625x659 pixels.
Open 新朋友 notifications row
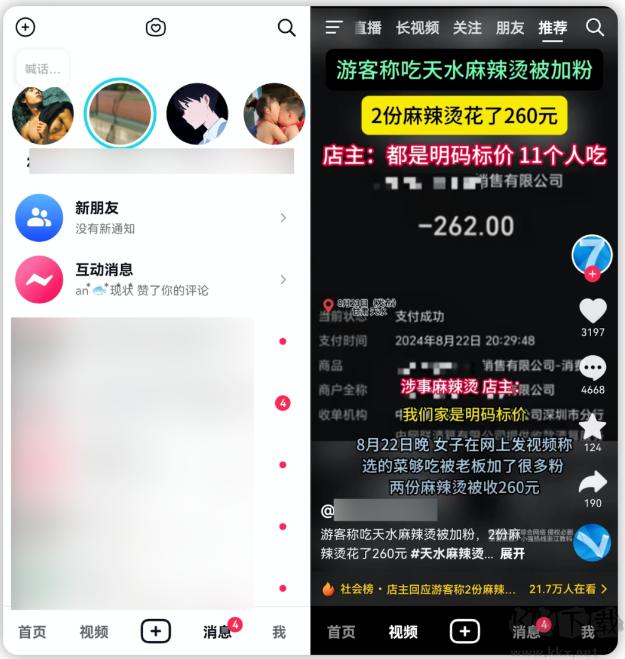click(150, 217)
